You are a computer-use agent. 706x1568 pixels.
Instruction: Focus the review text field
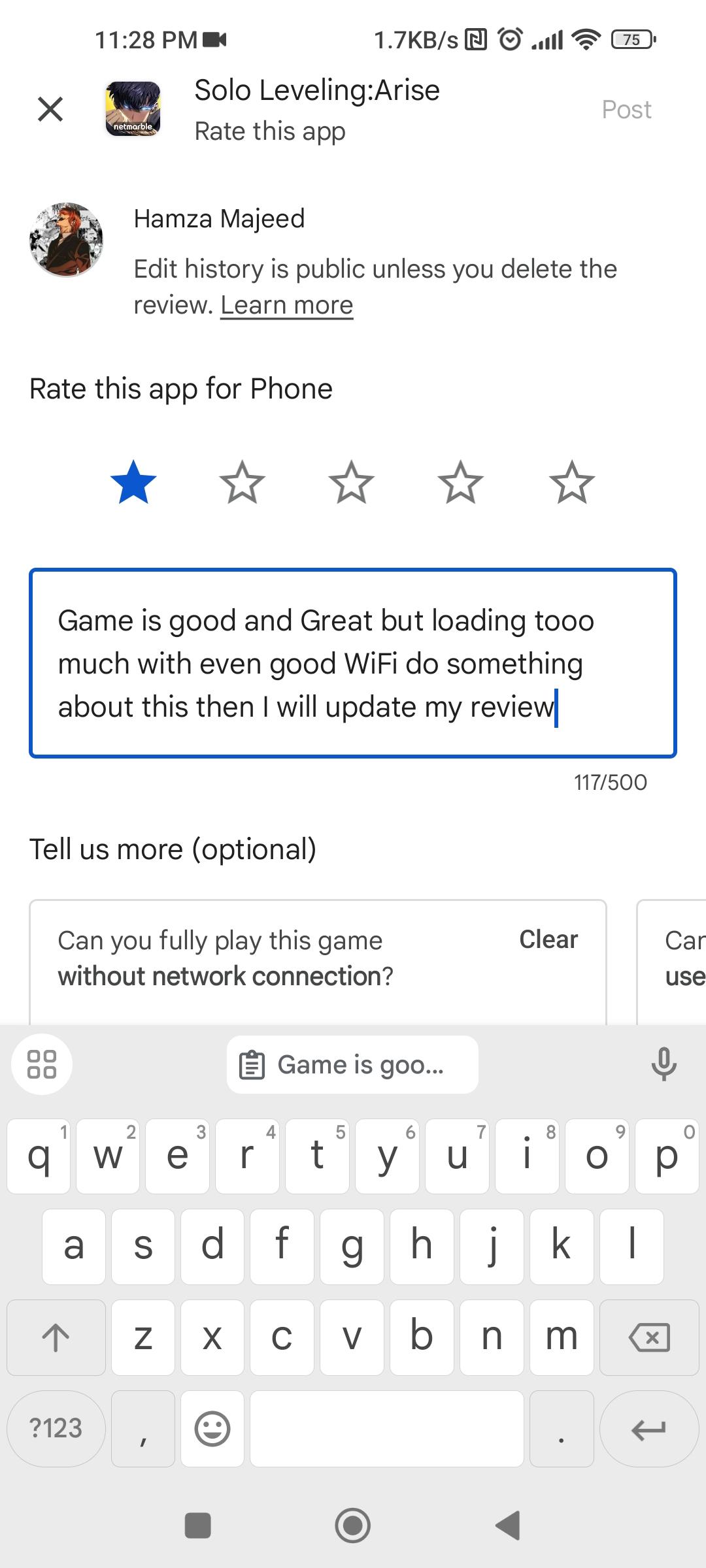tap(353, 663)
